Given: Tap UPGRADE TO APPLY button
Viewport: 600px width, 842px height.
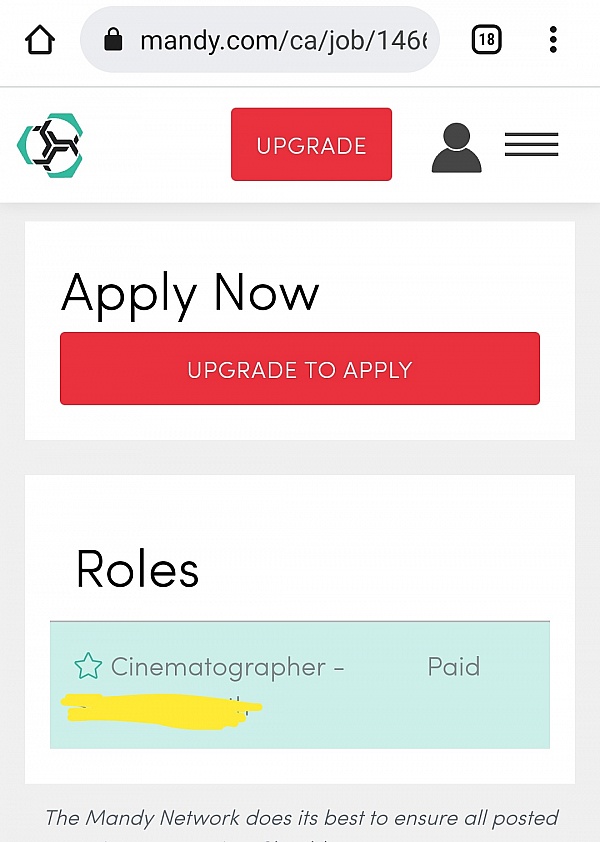Looking at the screenshot, I should click(300, 369).
